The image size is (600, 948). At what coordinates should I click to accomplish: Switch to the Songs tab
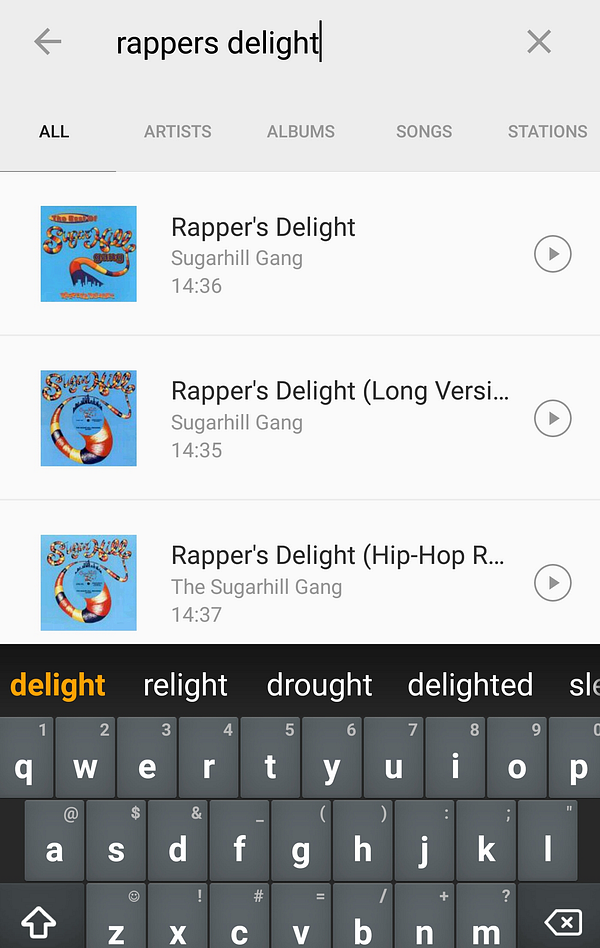tap(424, 131)
